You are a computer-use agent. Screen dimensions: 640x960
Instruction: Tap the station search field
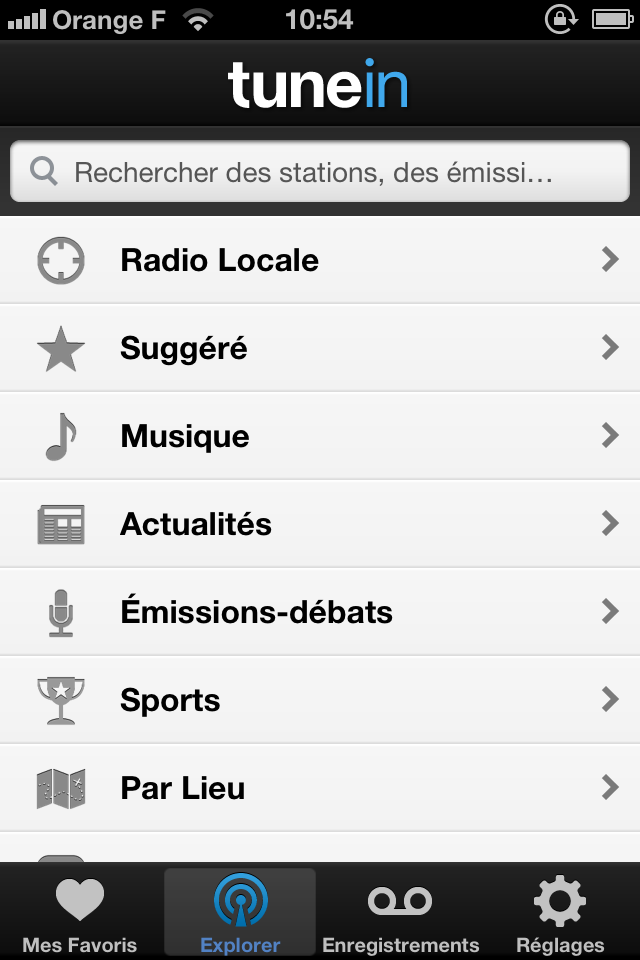(320, 172)
